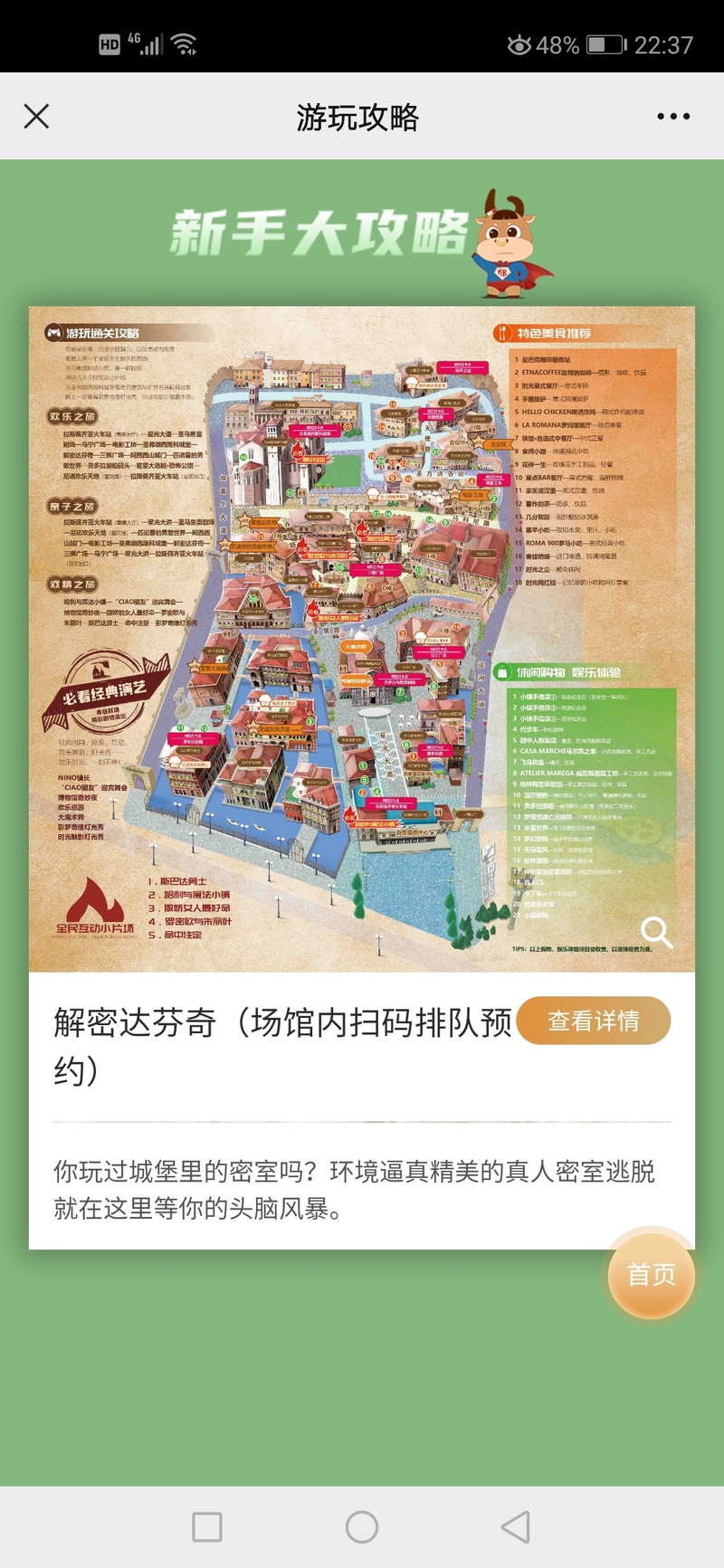Image resolution: width=724 pixels, height=1568 pixels.
Task: Open the park guide map image
Action: pos(362,639)
